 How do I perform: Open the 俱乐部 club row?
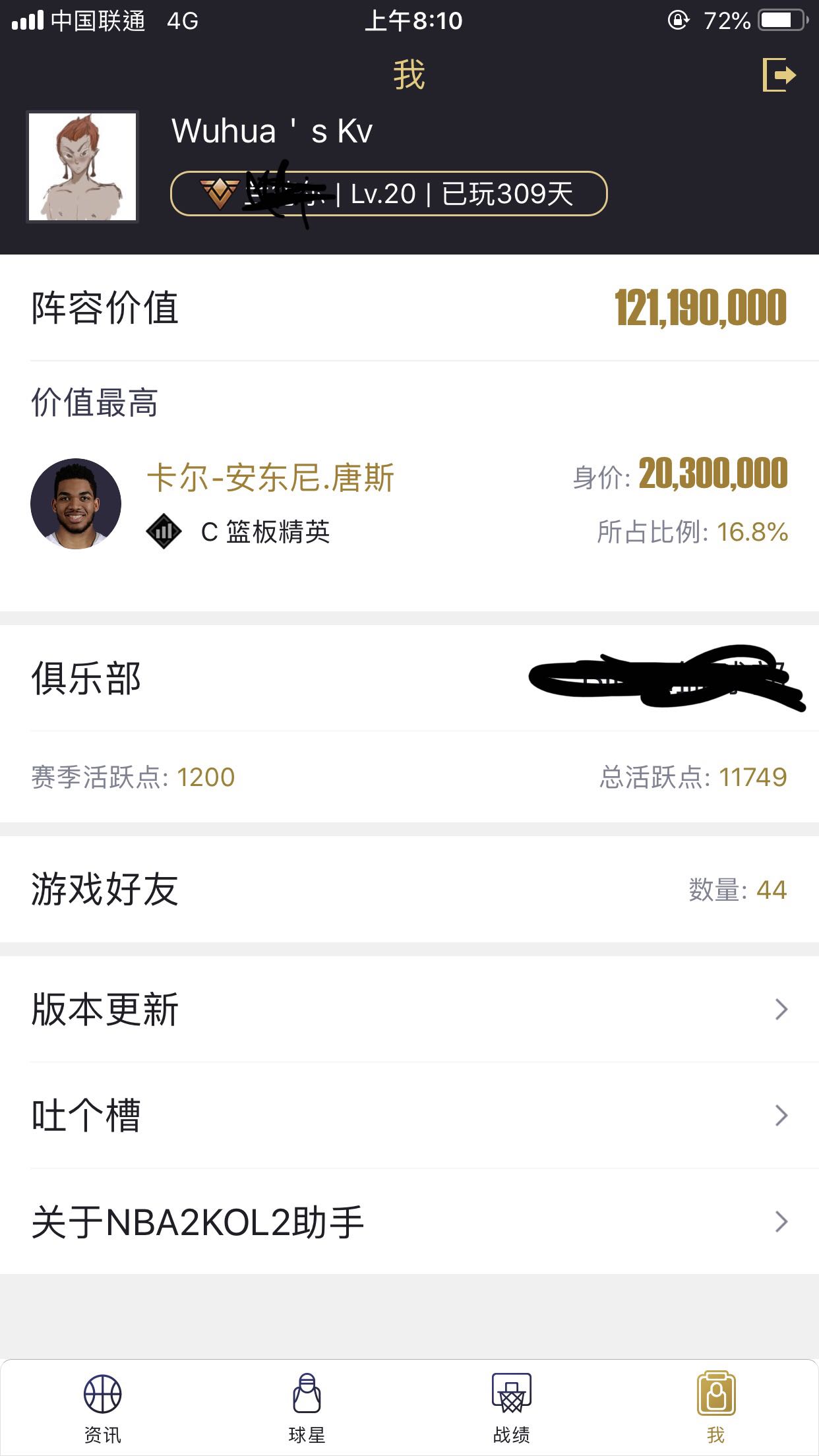pos(409,679)
